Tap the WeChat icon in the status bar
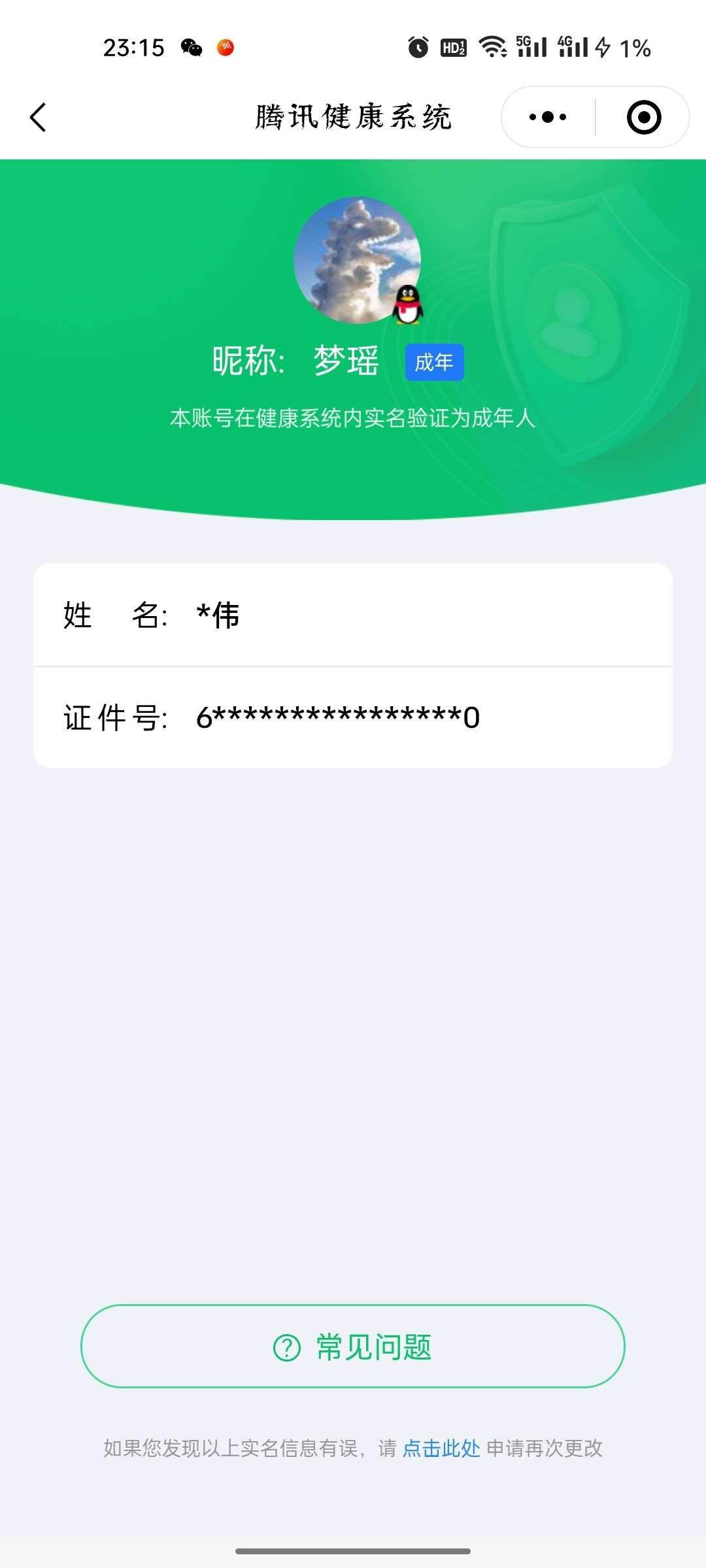 (x=191, y=47)
